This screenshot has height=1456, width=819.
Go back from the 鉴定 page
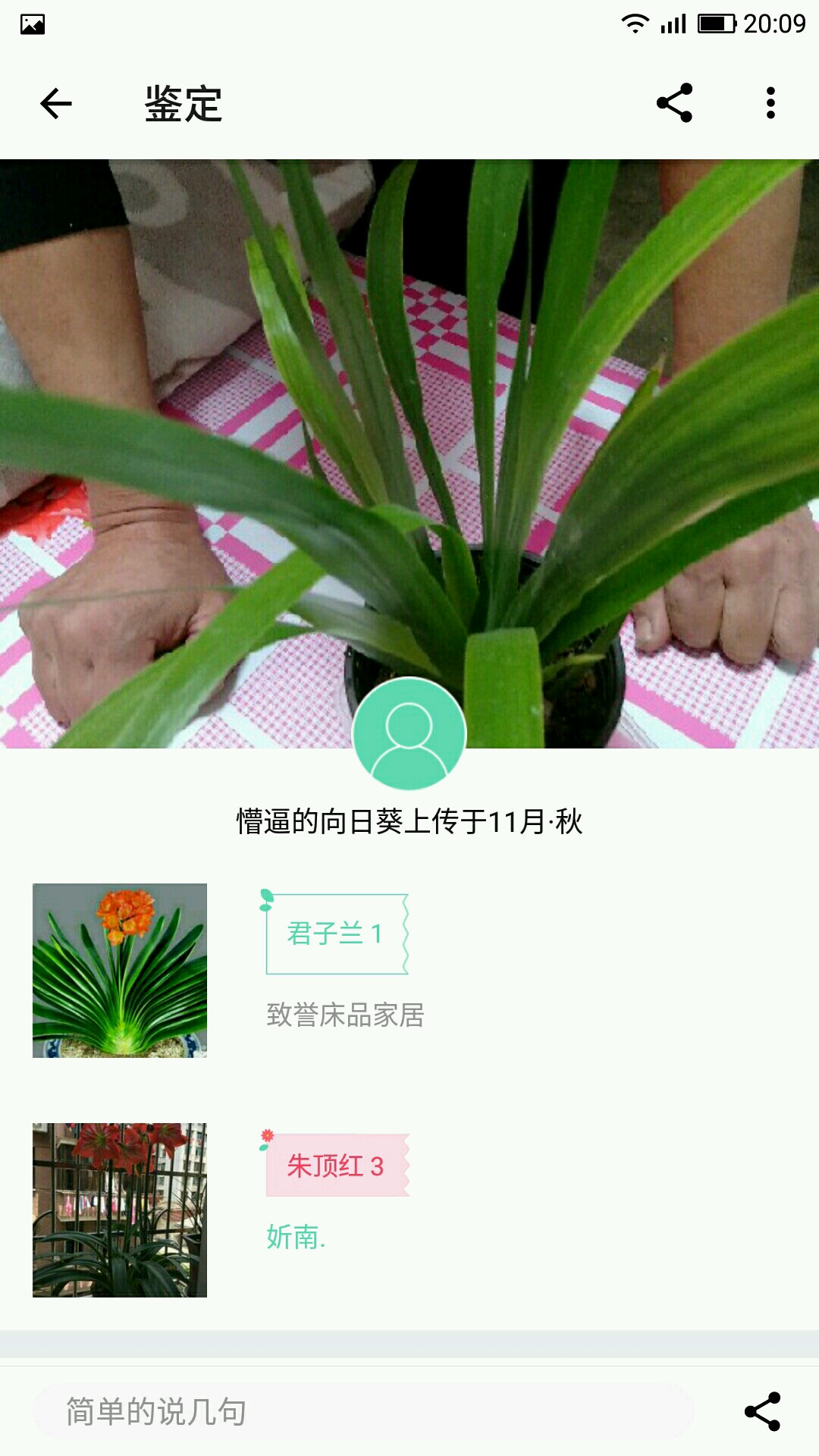pos(56,104)
